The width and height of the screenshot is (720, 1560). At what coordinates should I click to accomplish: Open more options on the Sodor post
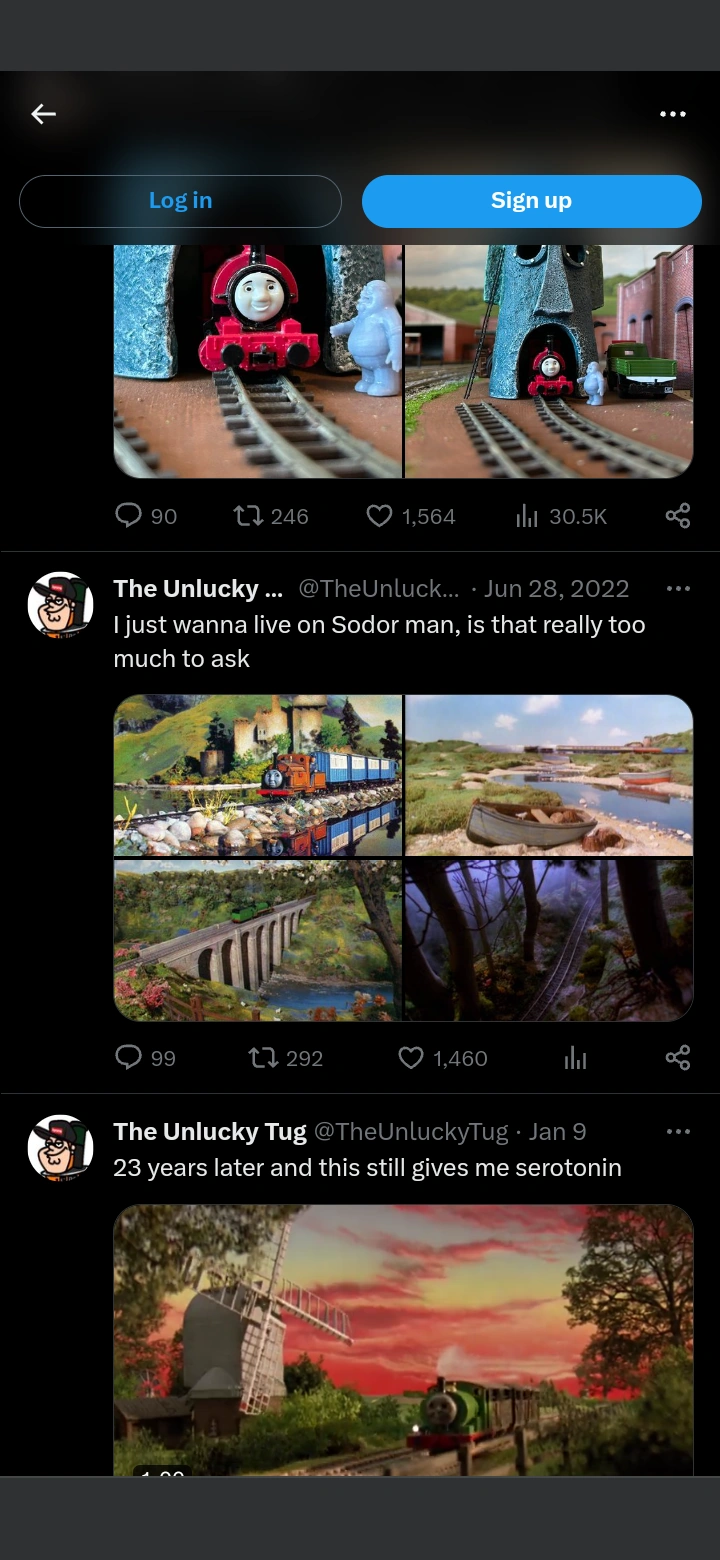point(678,588)
